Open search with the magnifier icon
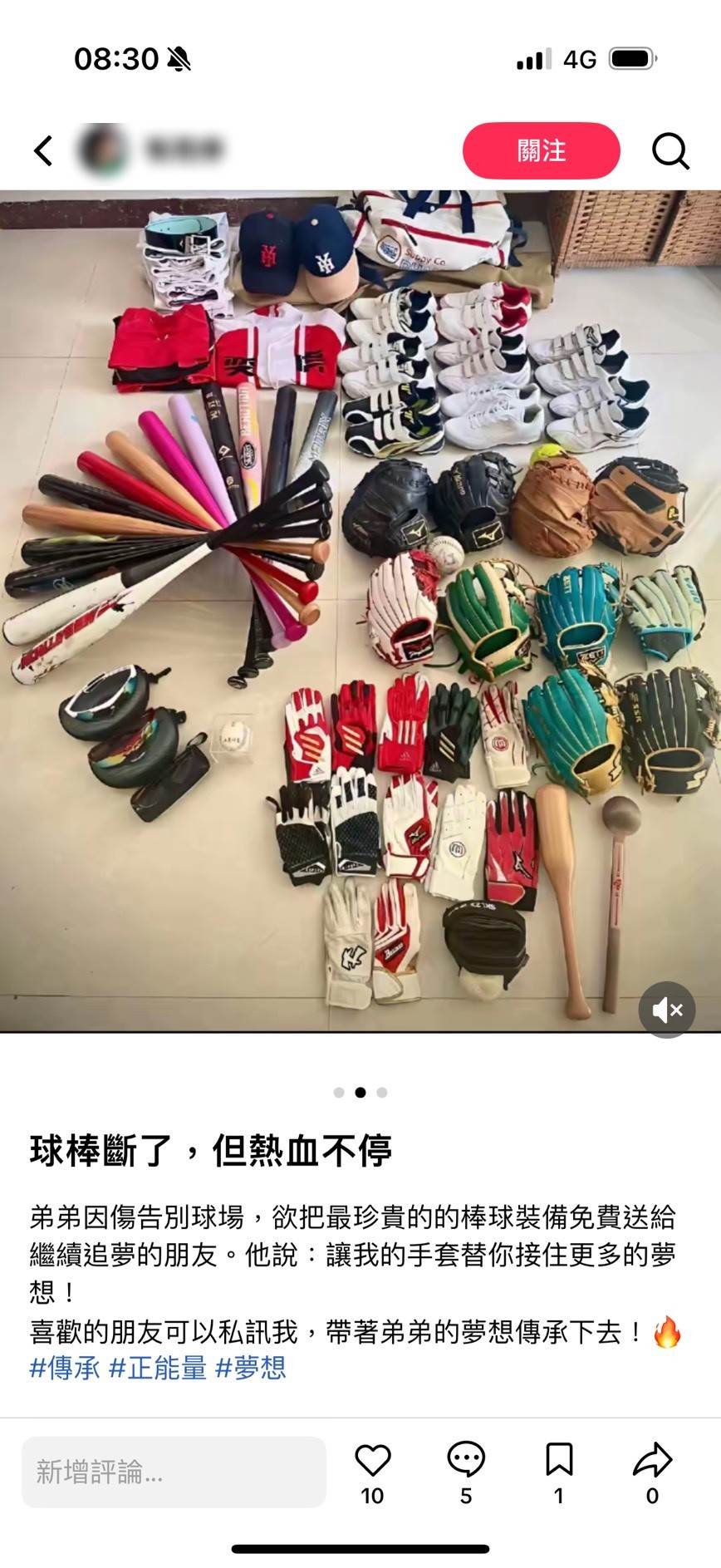This screenshot has width=721, height=1568. pos(669,150)
